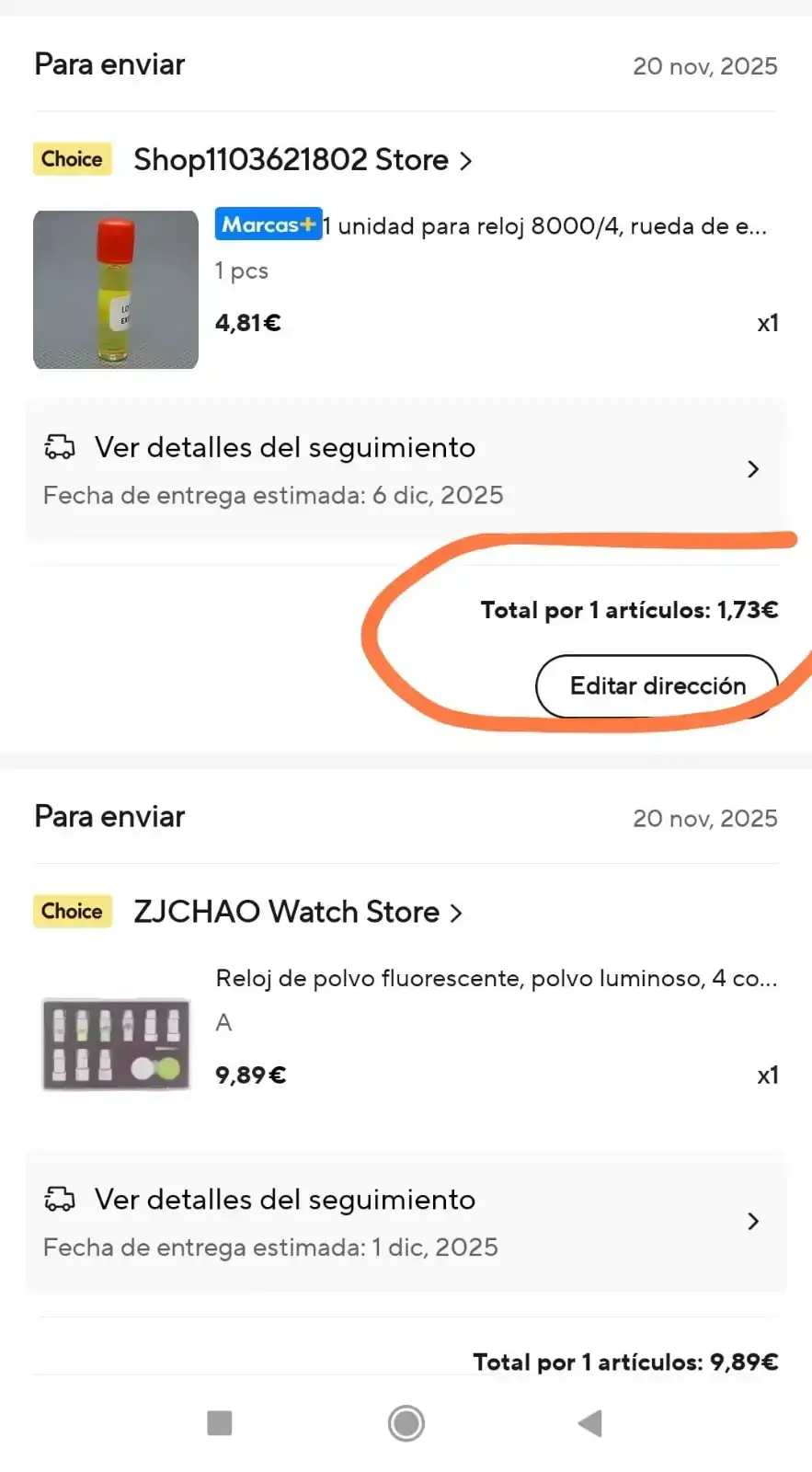
Task: View tracking details for the 1 dic delivery
Action: tap(405, 1222)
